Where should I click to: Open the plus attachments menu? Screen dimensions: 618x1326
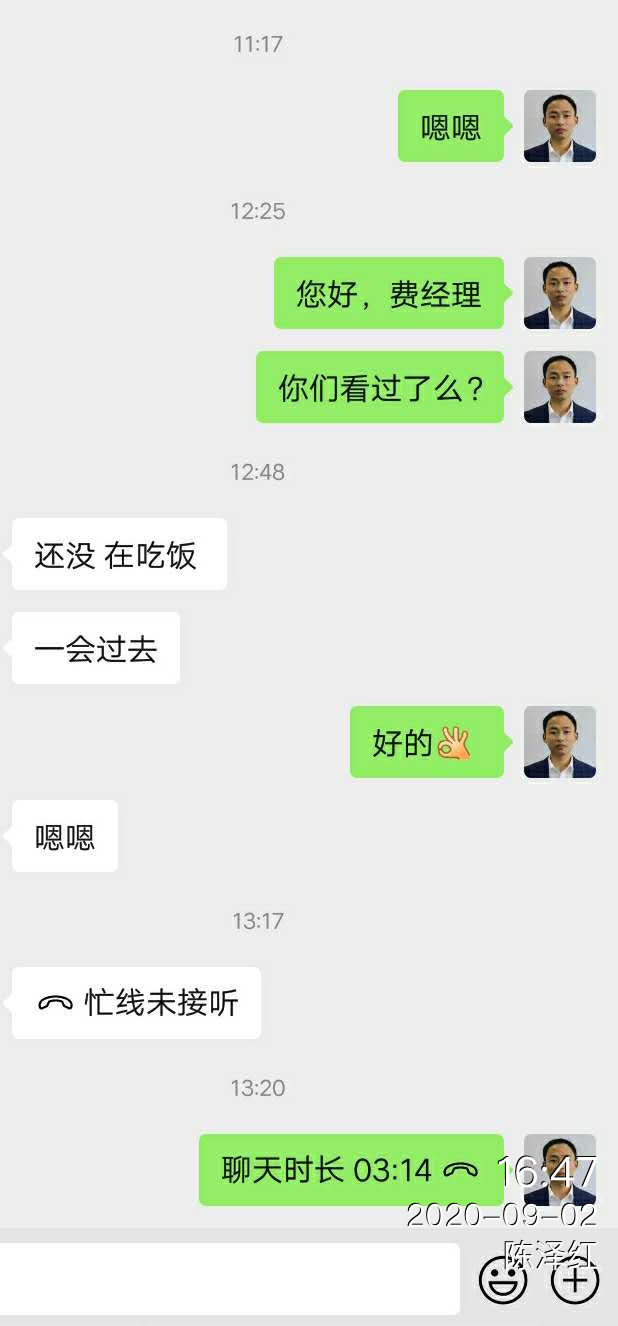tap(574, 1280)
